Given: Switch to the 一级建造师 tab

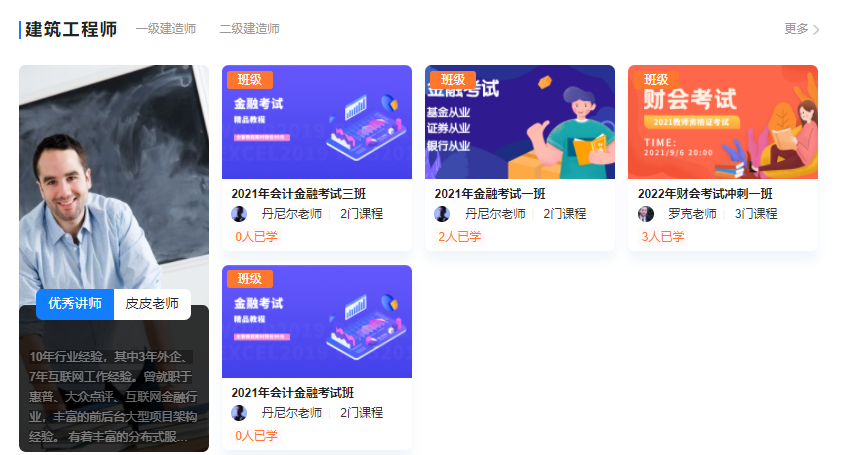Looking at the screenshot, I should coord(165,29).
